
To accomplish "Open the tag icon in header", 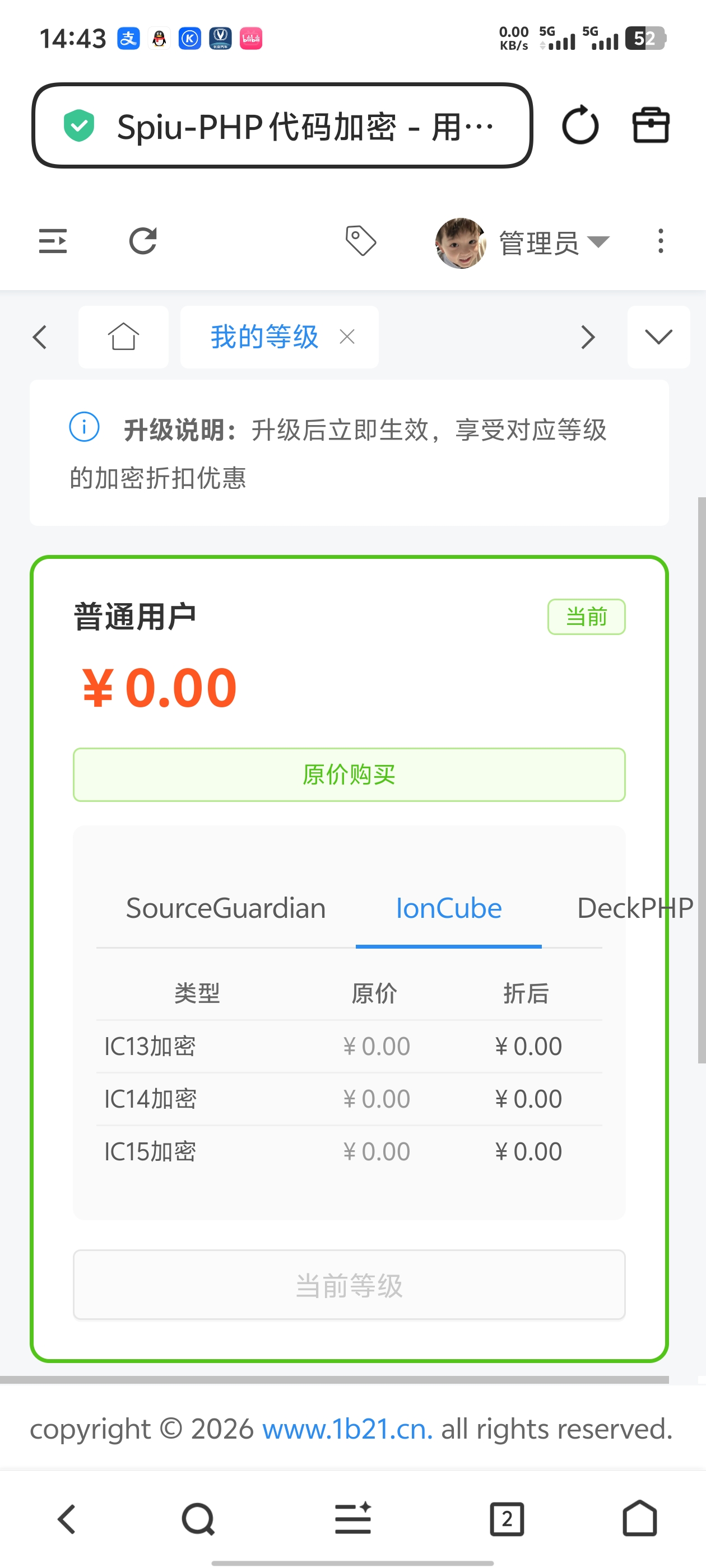I will point(361,241).
